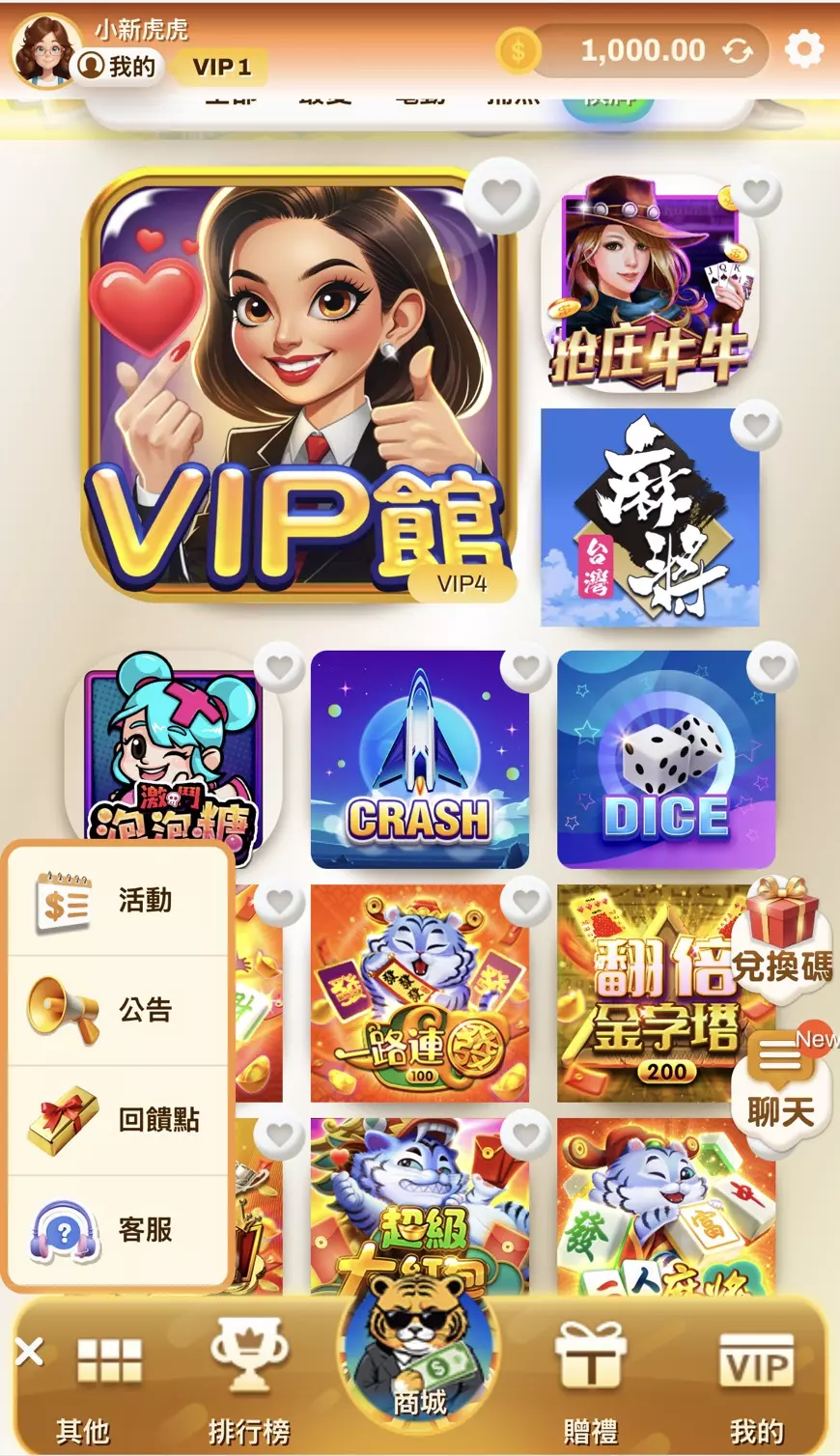Select 活動 from the popup menu
The image size is (840, 1456).
[118, 901]
